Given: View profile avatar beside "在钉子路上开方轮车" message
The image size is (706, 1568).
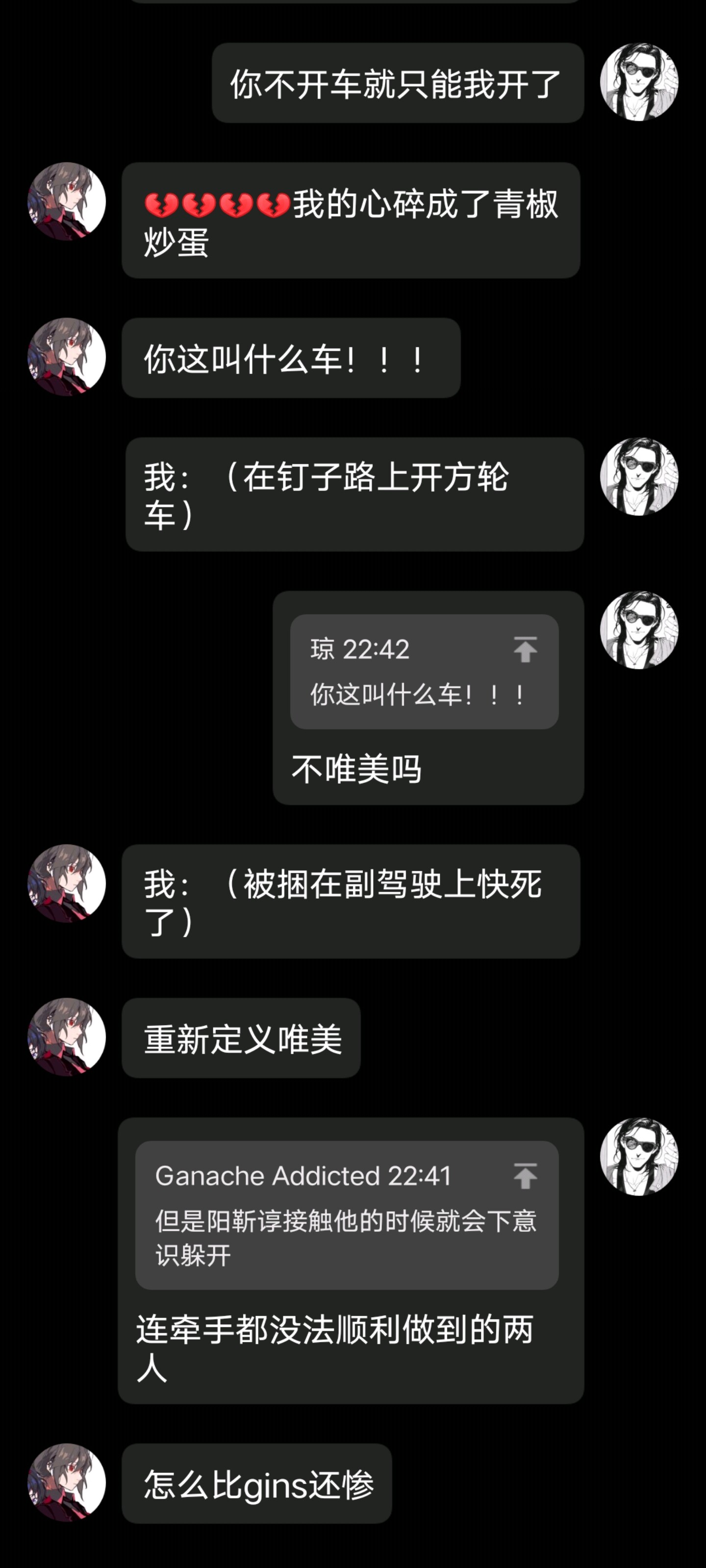Looking at the screenshot, I should (639, 477).
